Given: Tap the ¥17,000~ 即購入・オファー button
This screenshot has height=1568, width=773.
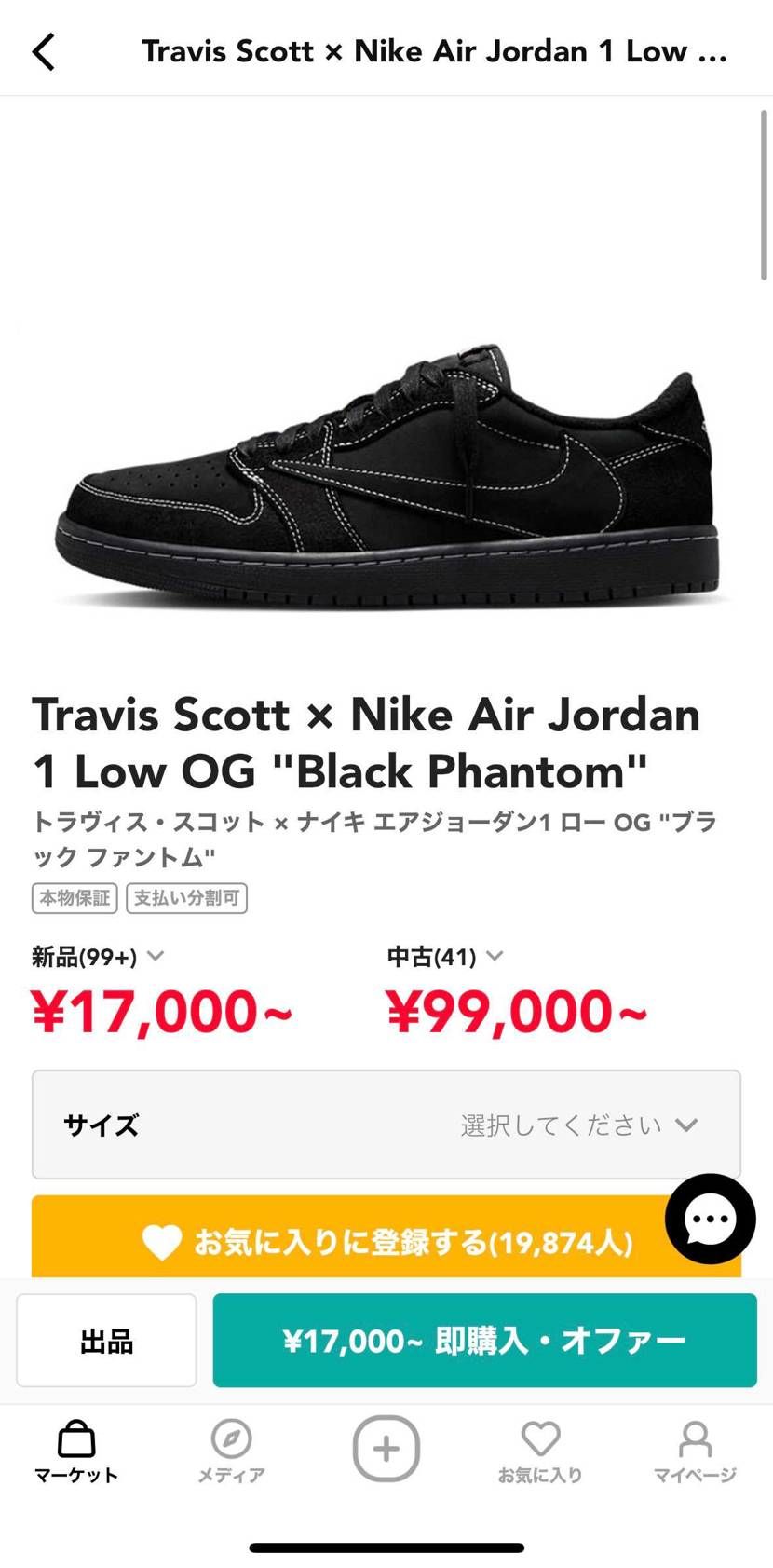Looking at the screenshot, I should coord(484,1341).
